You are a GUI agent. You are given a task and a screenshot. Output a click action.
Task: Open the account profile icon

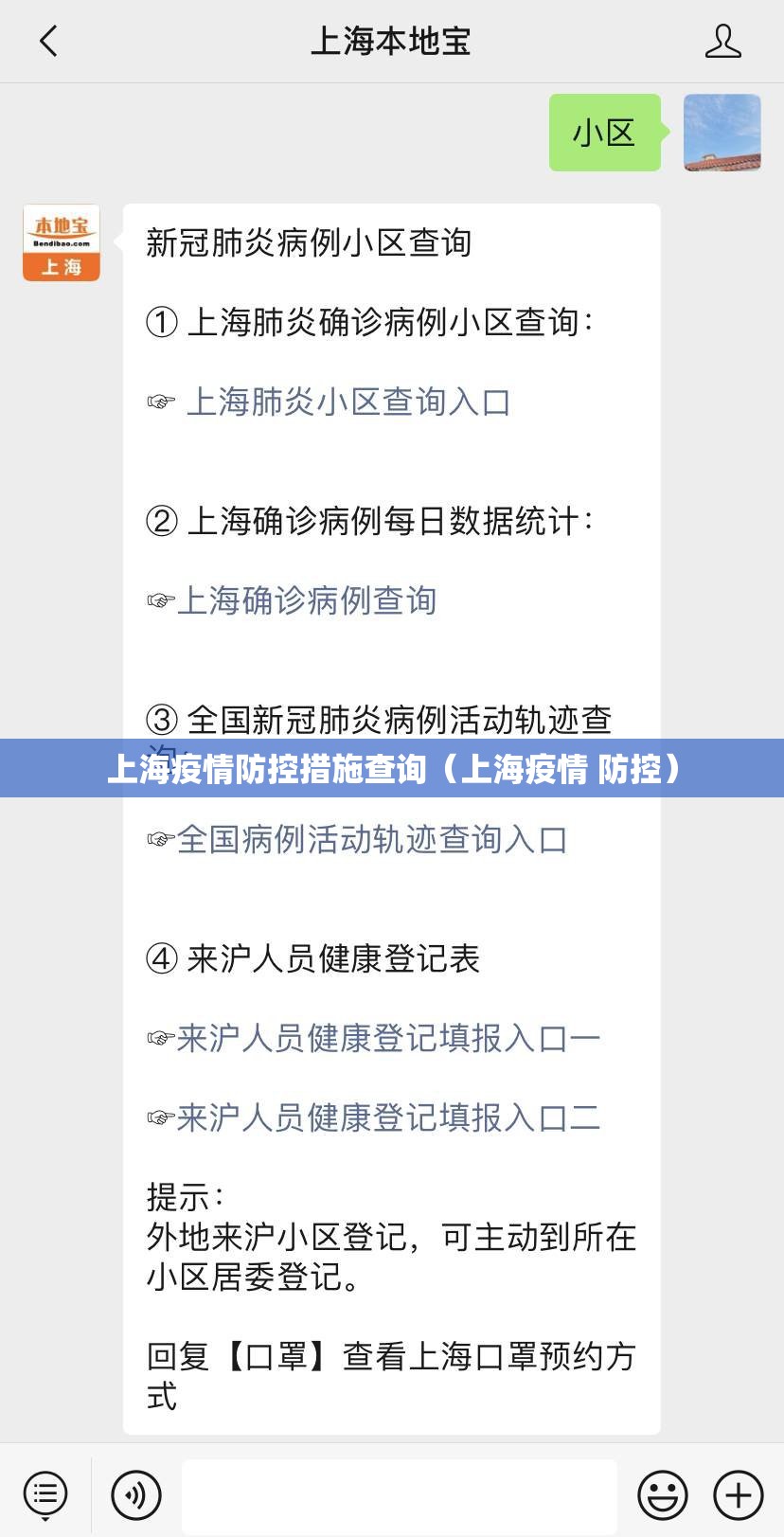pos(722,42)
